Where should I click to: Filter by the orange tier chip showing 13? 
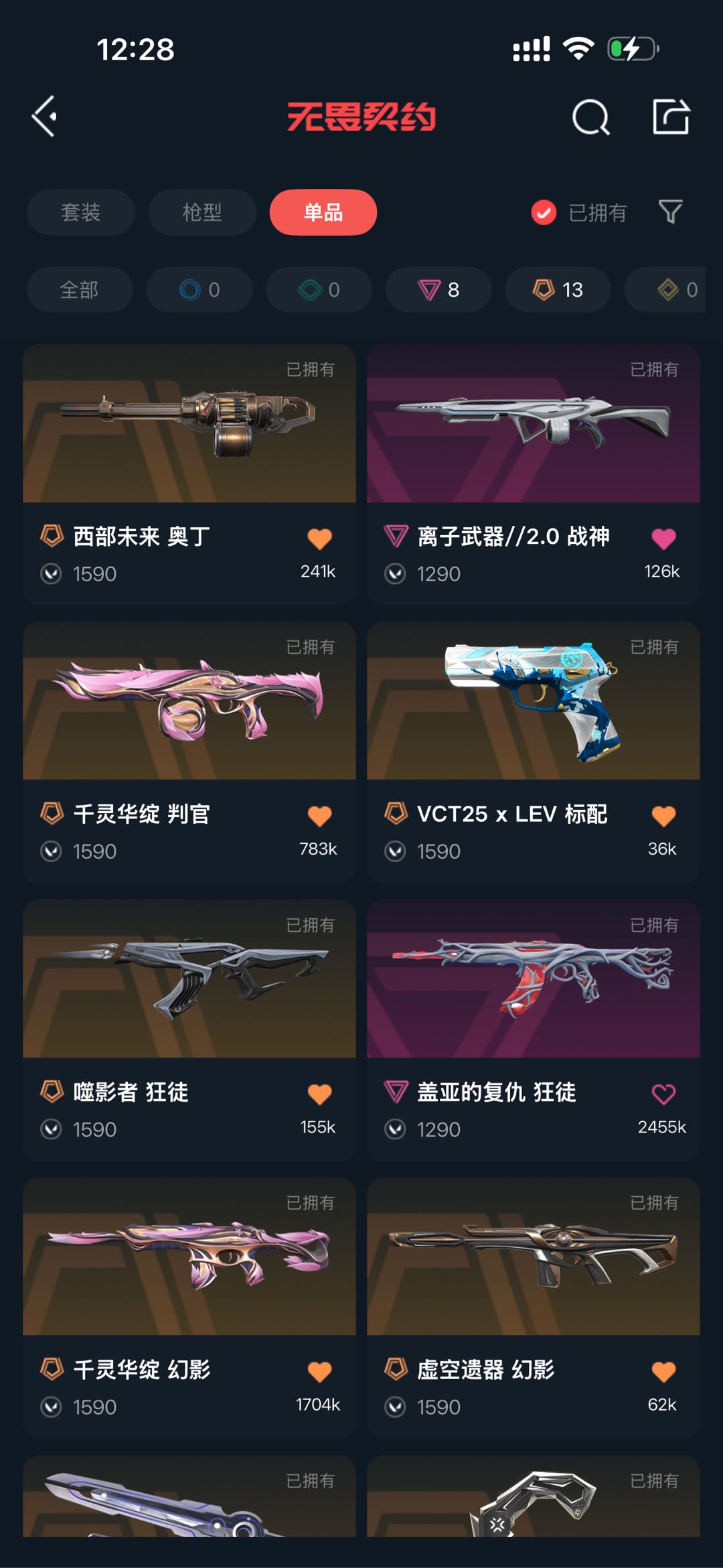pyautogui.click(x=558, y=289)
